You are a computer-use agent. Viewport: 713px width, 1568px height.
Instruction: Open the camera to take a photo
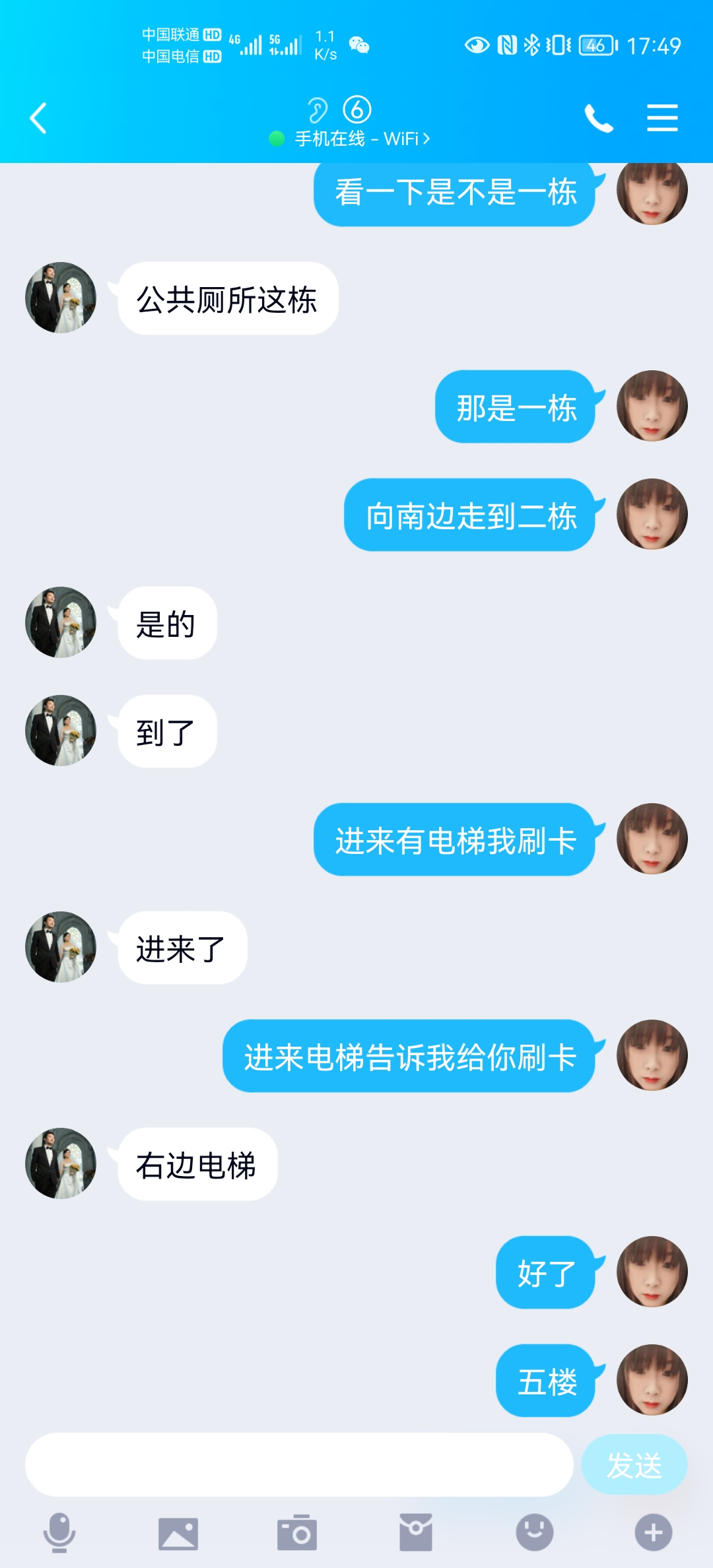pyautogui.click(x=297, y=1532)
